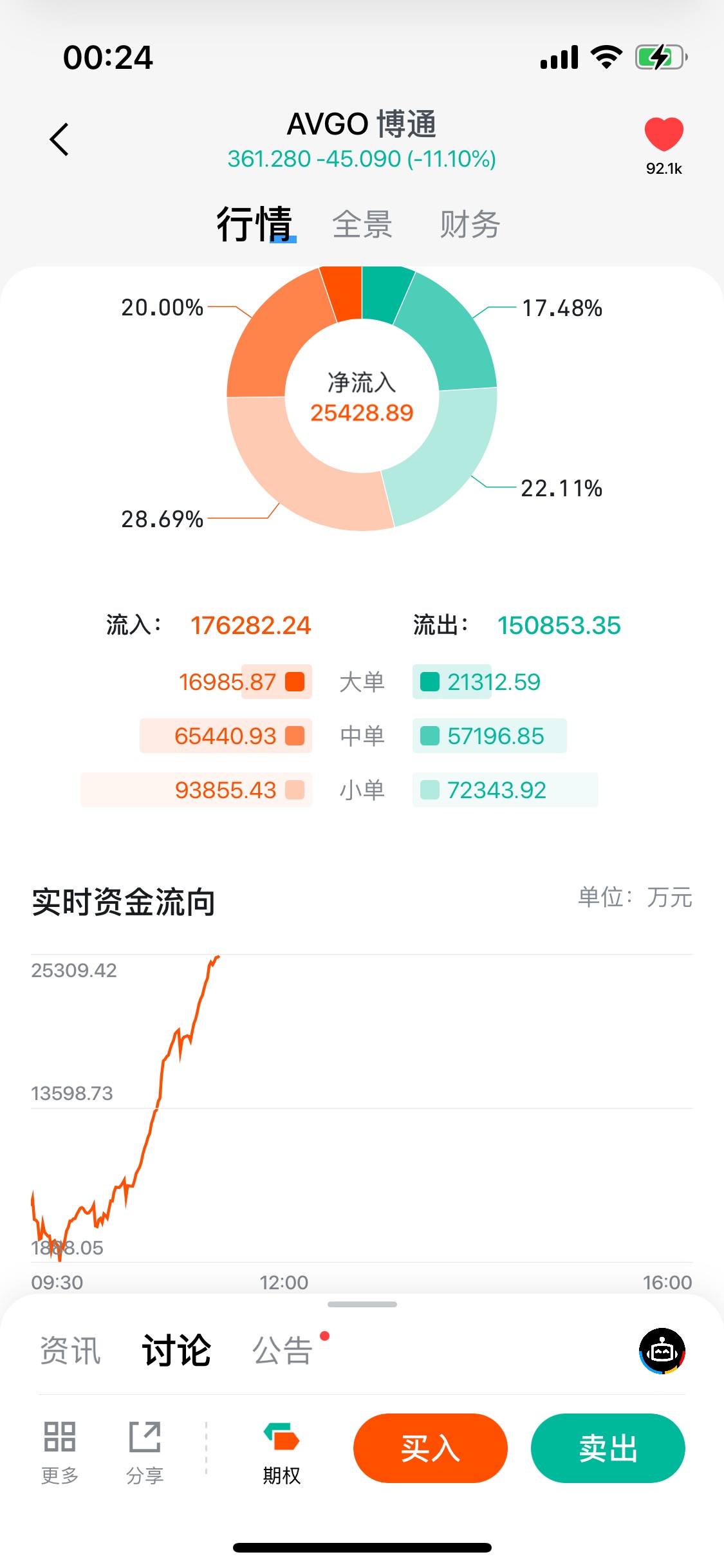Switch to the 公告 announcements tab

[x=283, y=1350]
